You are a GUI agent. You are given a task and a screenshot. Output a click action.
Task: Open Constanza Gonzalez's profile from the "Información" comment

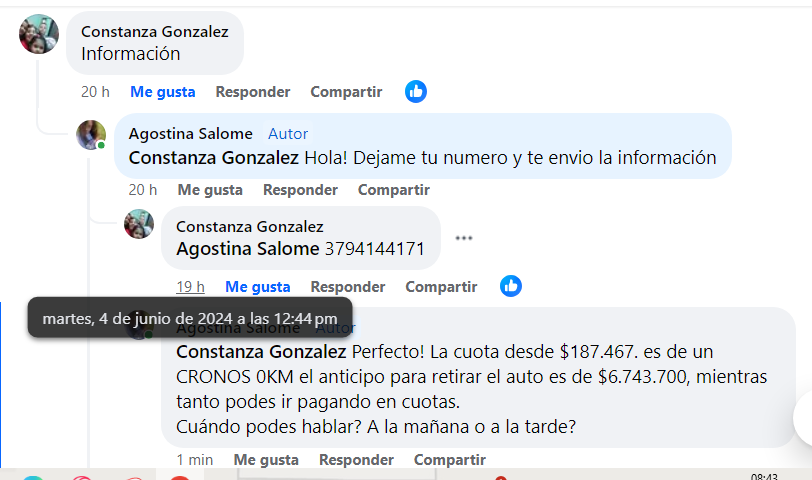[154, 32]
